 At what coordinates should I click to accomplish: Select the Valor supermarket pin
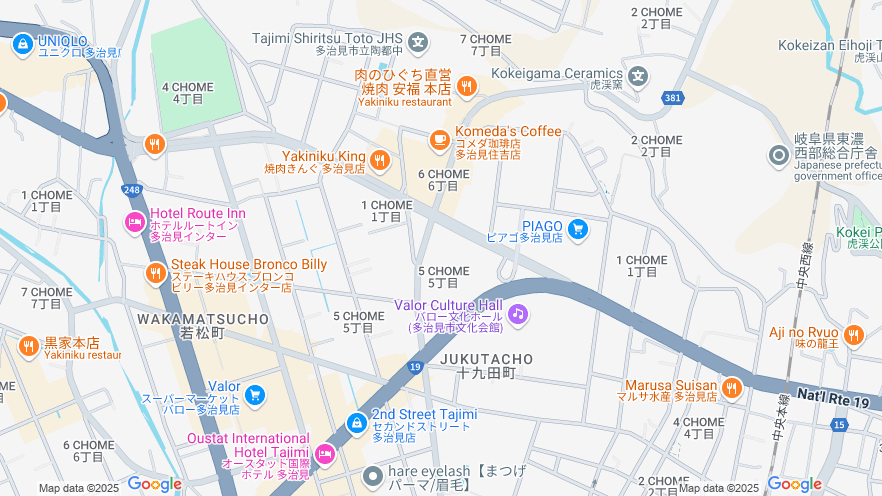(255, 395)
